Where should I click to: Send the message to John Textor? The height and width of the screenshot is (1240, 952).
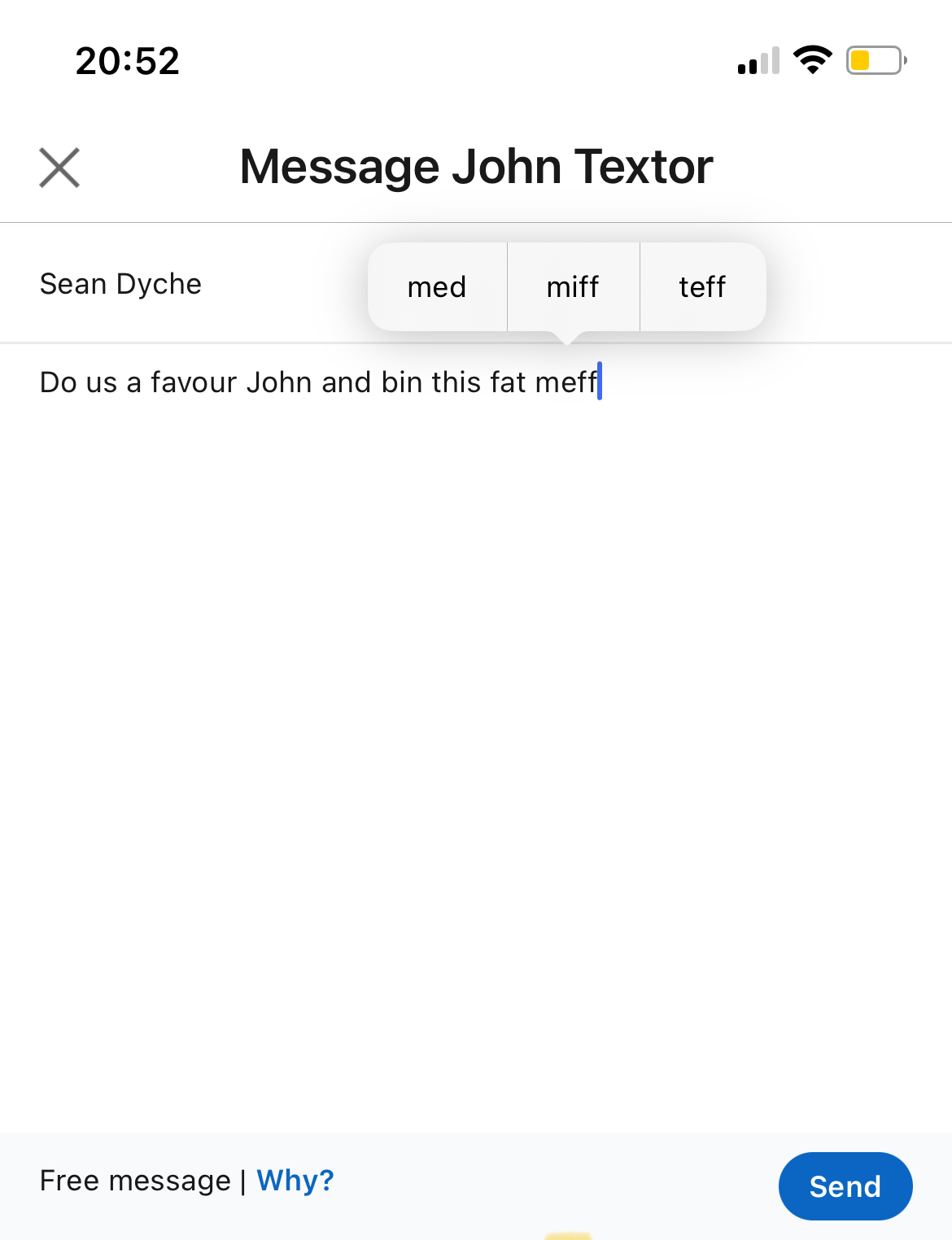(x=845, y=1186)
